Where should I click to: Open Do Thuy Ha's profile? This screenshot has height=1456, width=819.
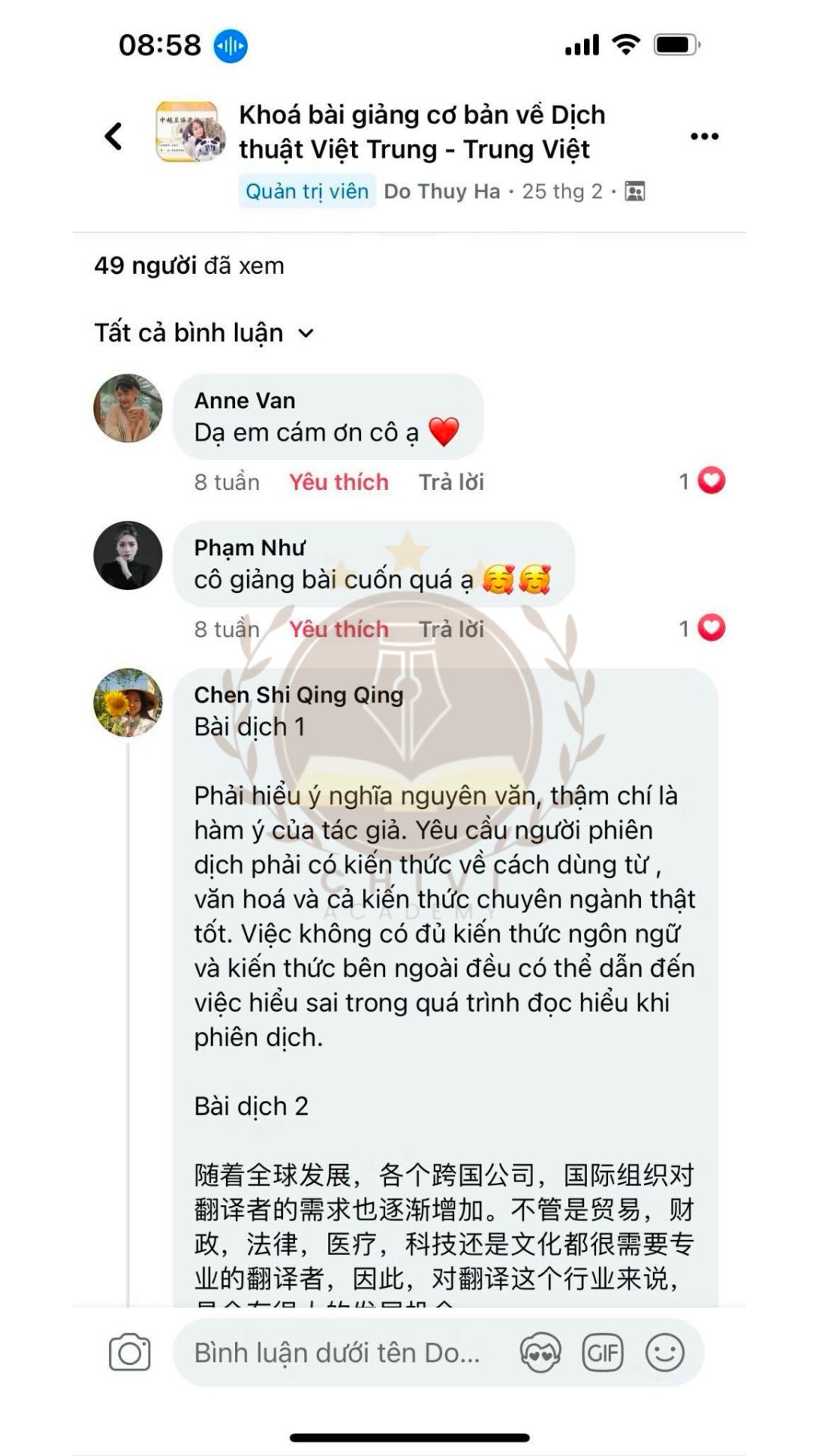pyautogui.click(x=441, y=191)
